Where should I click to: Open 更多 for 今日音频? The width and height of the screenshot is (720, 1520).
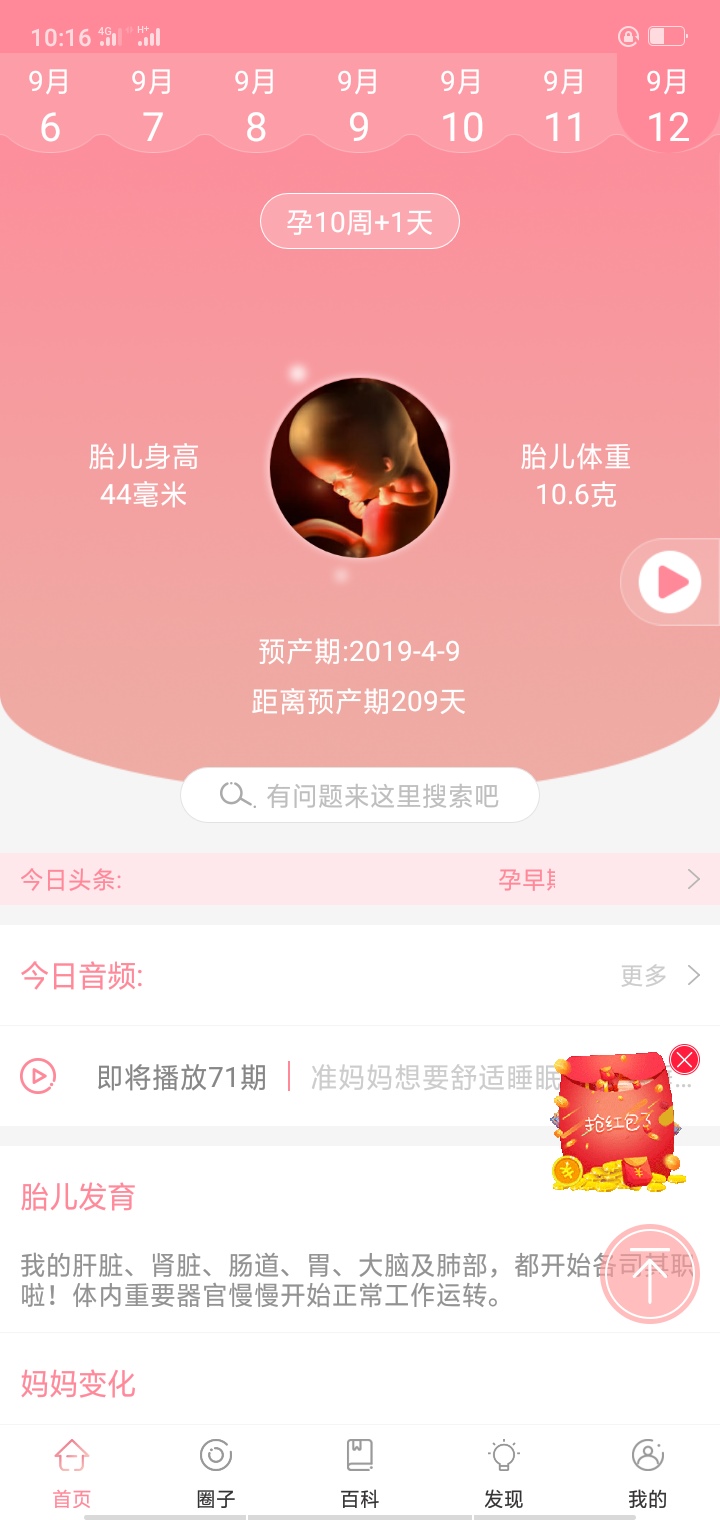[660, 976]
